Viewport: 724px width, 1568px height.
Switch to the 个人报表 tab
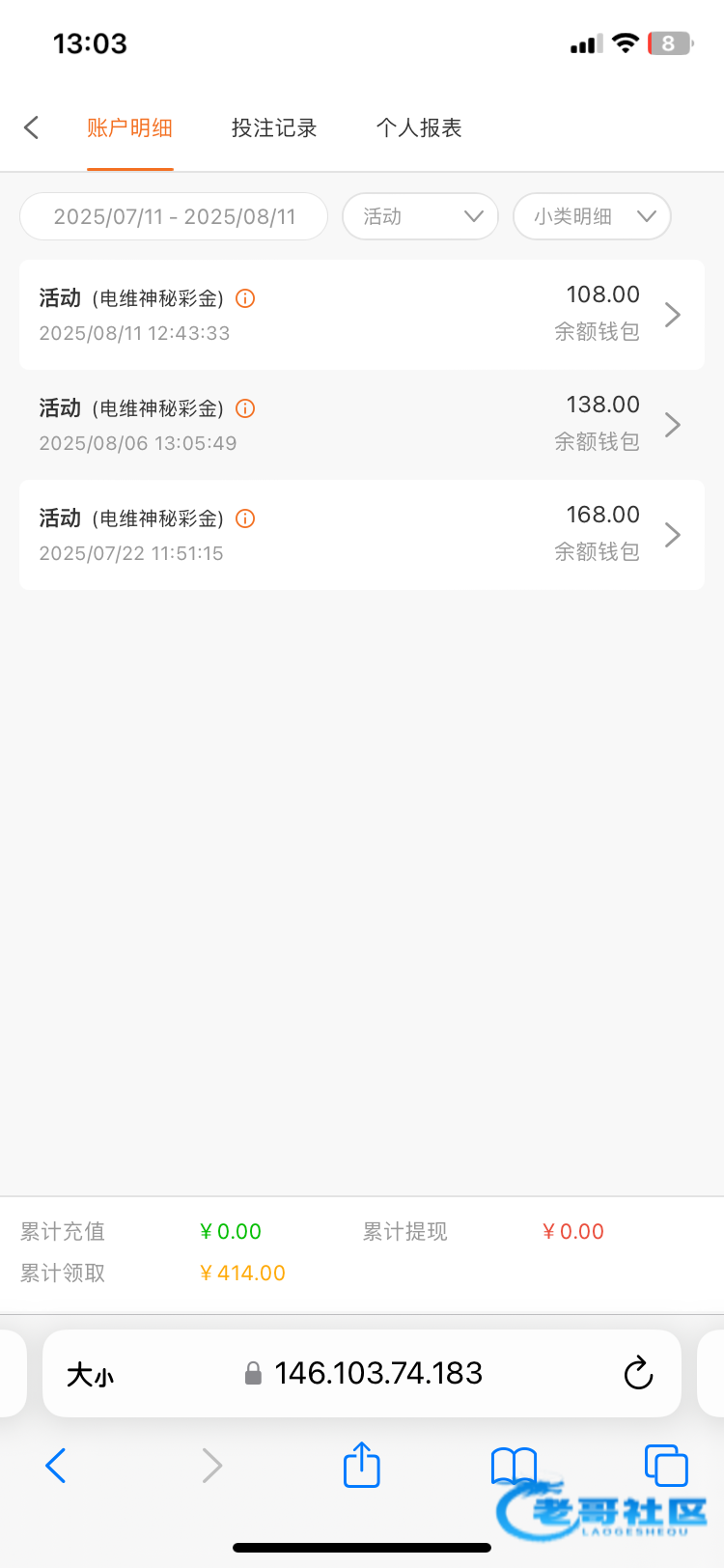click(419, 127)
